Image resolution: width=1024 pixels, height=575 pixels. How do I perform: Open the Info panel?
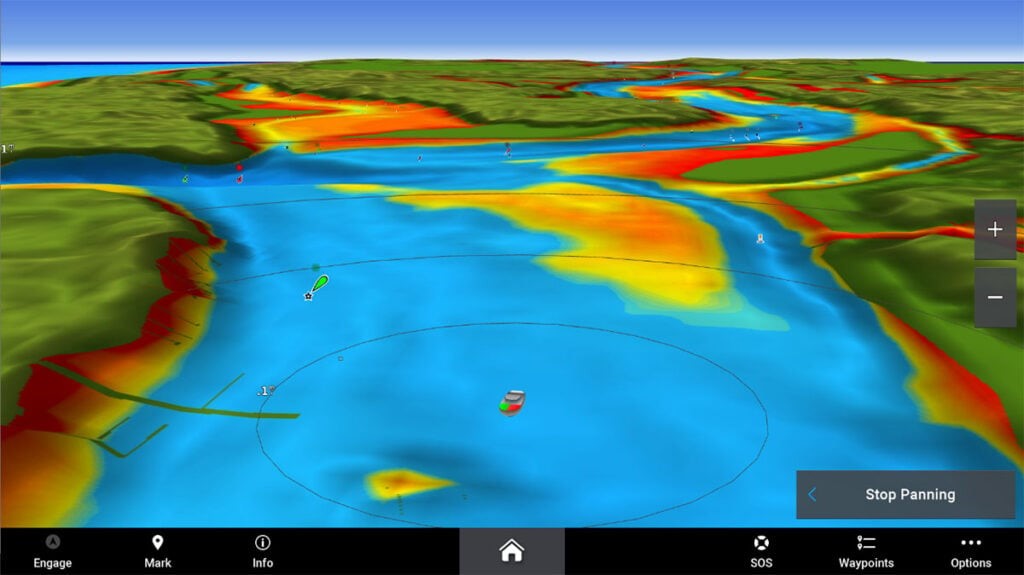pyautogui.click(x=262, y=551)
